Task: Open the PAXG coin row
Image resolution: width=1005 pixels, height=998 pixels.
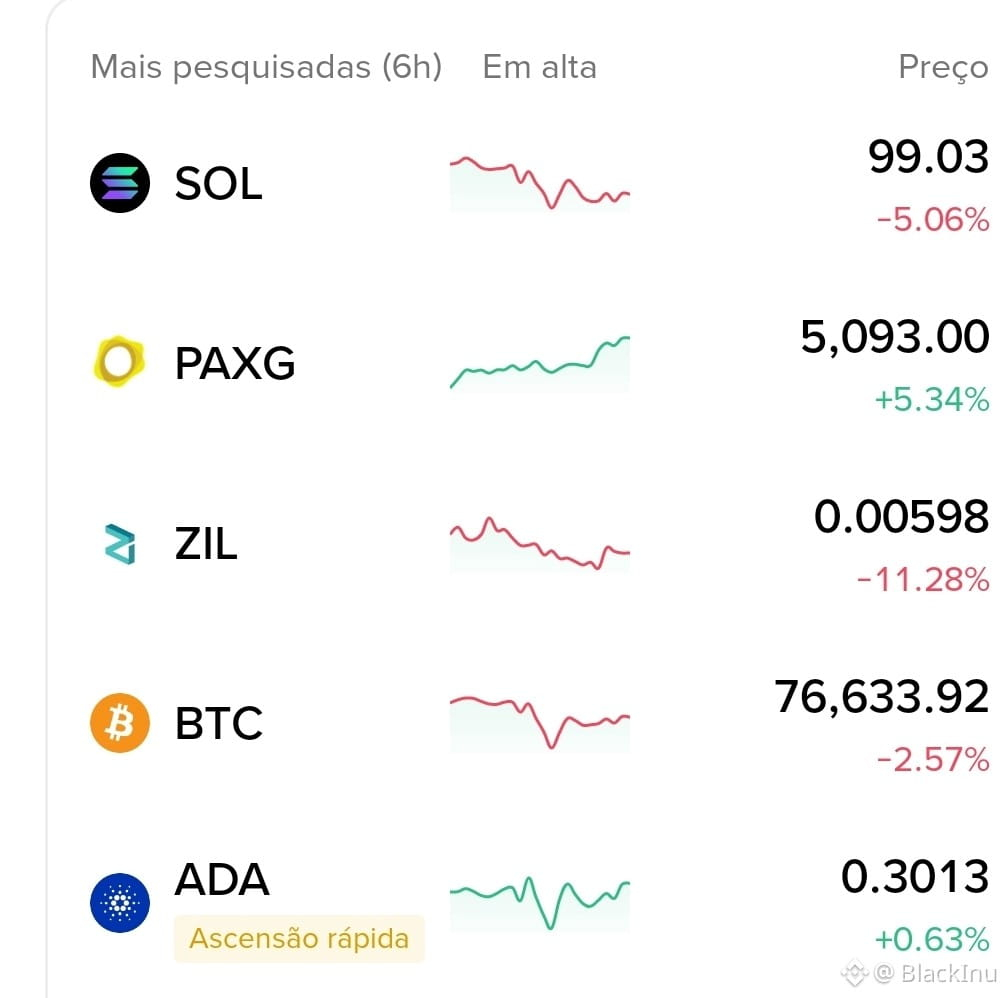Action: click(235, 364)
